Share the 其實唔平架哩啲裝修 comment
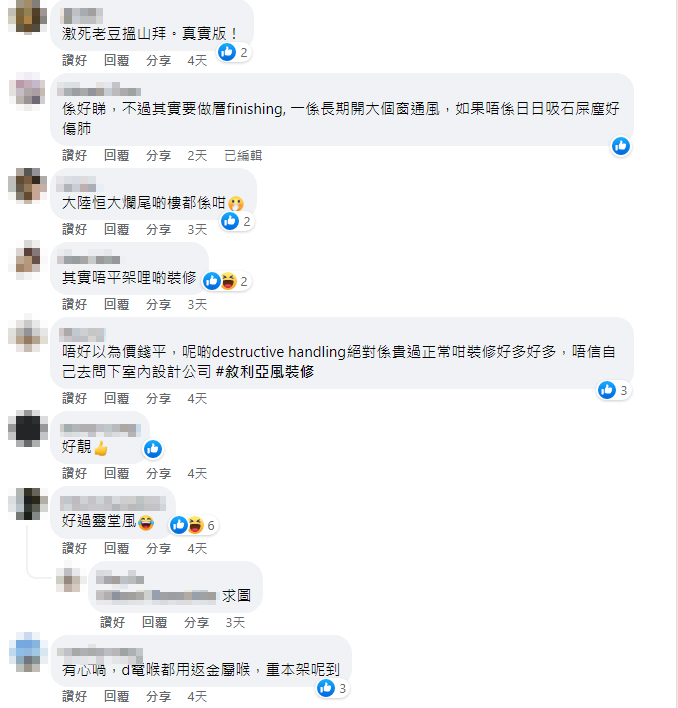The width and height of the screenshot is (678, 708). [x=158, y=304]
